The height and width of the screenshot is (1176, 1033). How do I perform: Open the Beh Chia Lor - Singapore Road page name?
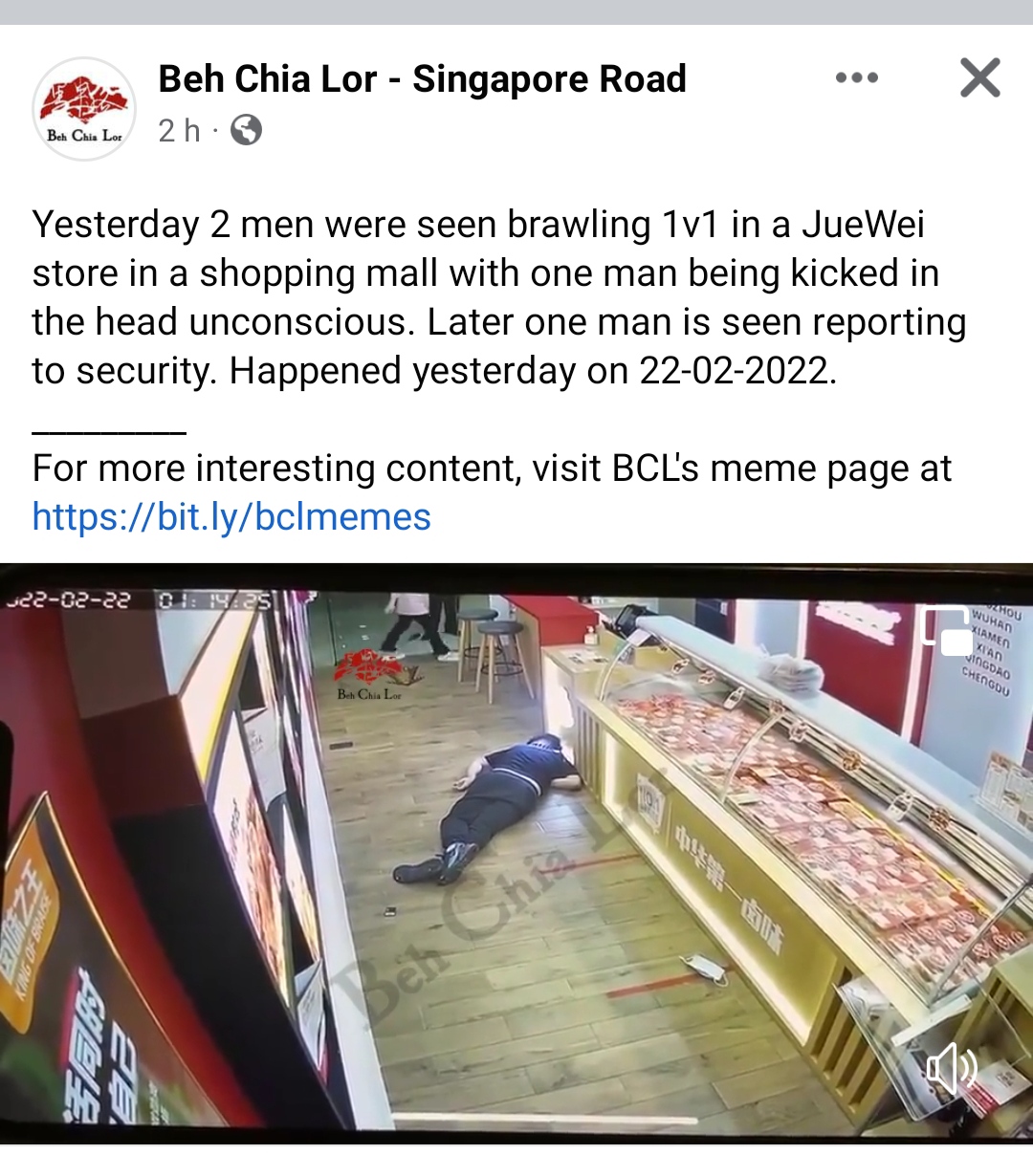422,79
